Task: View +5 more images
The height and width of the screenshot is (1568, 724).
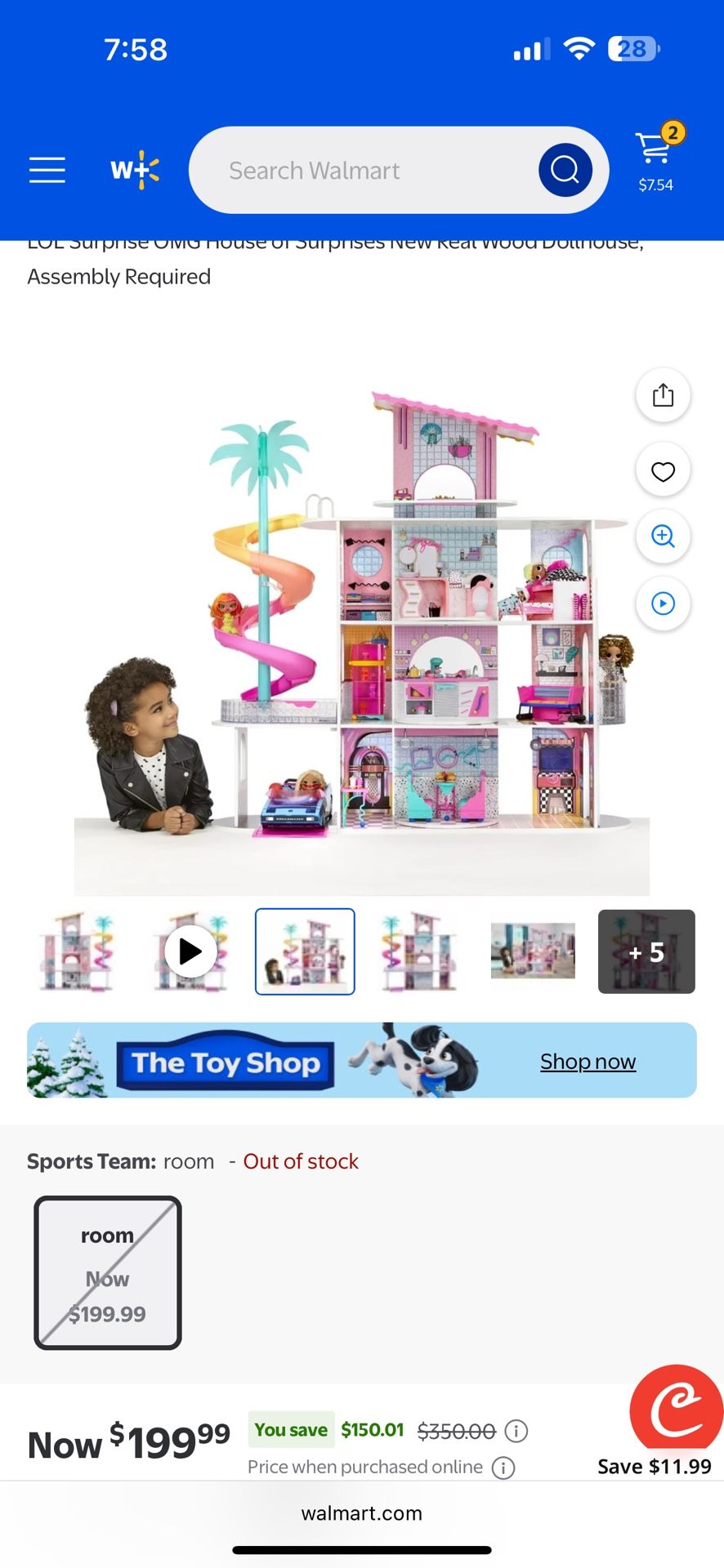Action: (646, 951)
